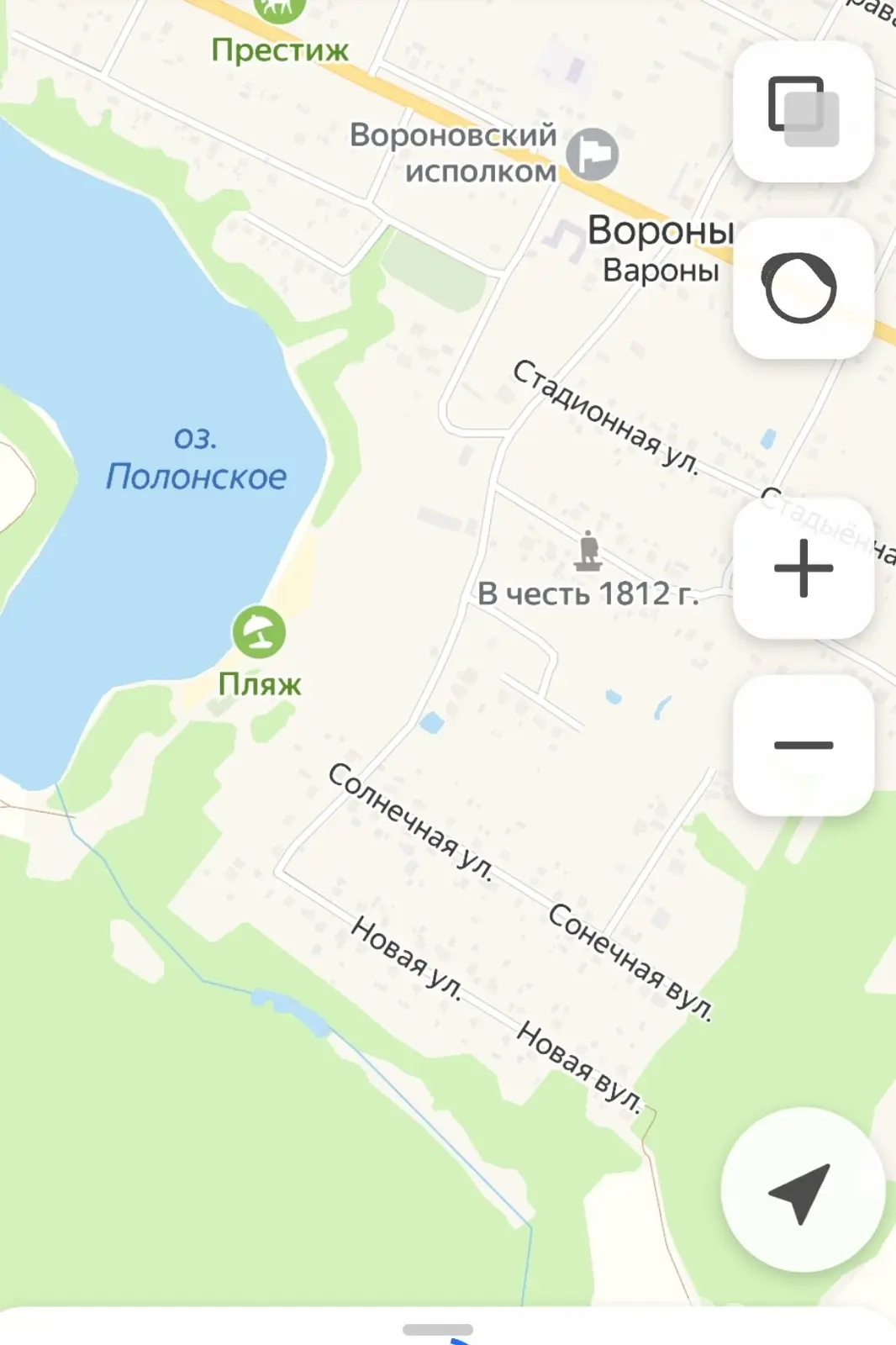Center map on my location

coord(801,1190)
